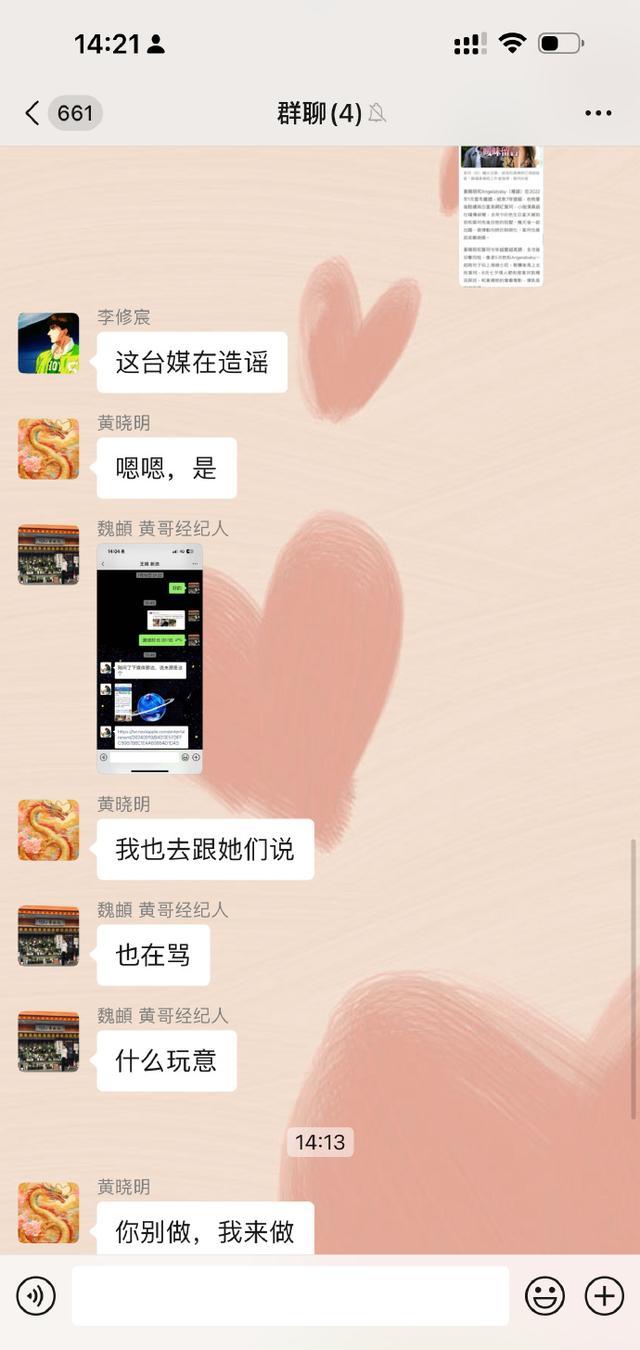Open the group chat details menu
Screen dimensions: 640x1350
pyautogui.click(x=597, y=113)
